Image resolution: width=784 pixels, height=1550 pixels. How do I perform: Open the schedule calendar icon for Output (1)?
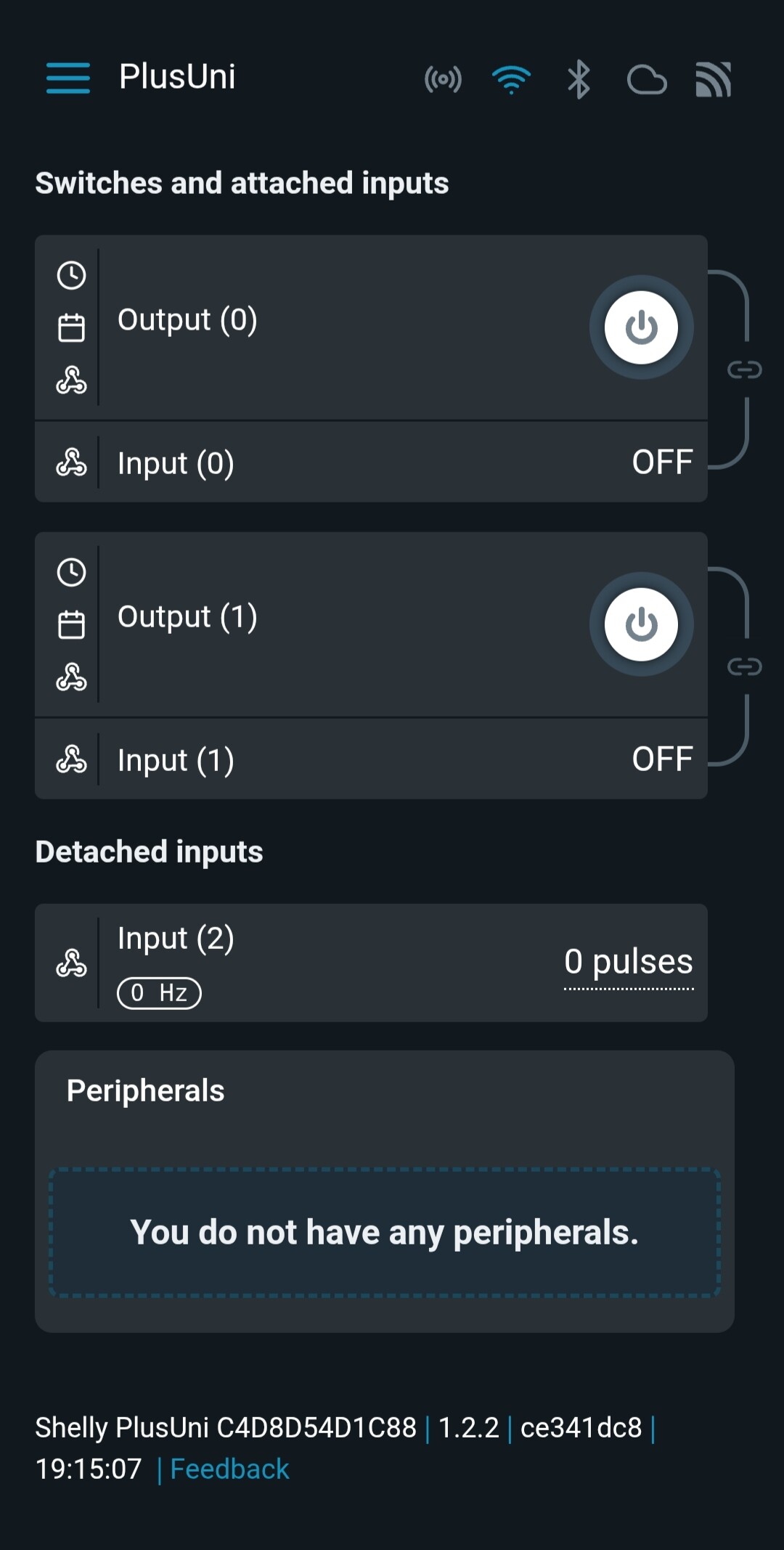tap(71, 625)
